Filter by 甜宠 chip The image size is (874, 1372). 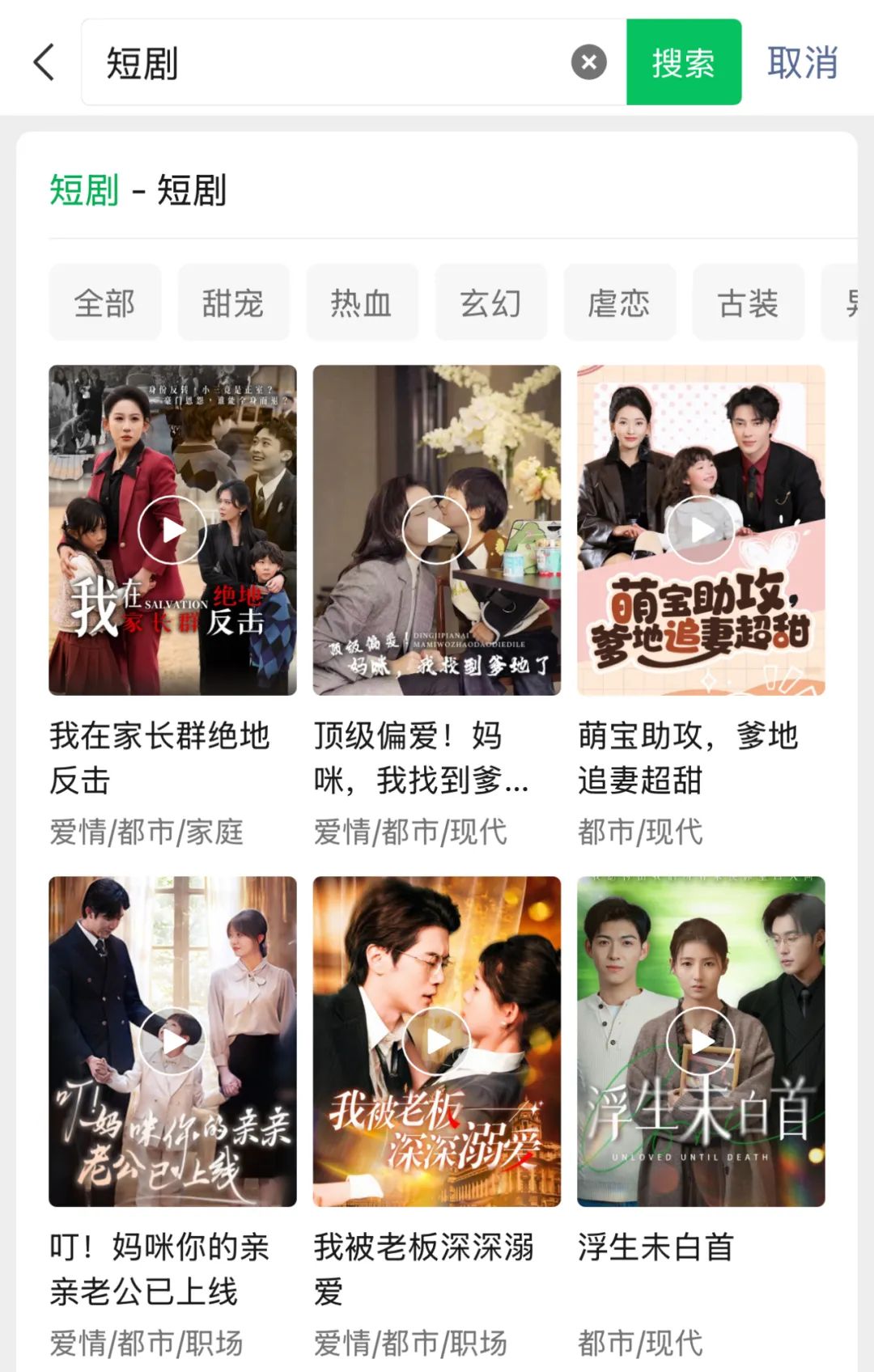point(233,303)
